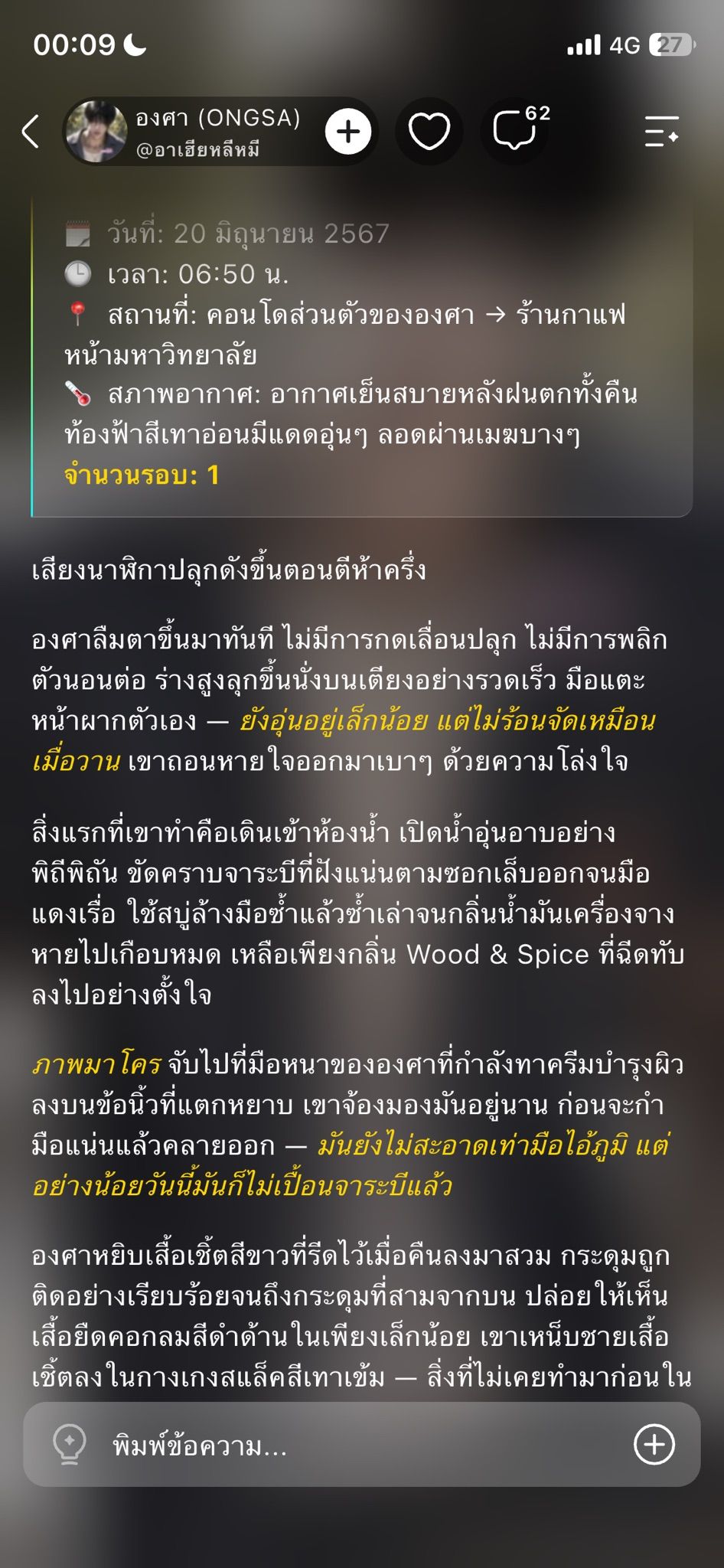The image size is (724, 1568).
Task: Tap the lightbulb suggestion icon
Action: (x=69, y=1444)
